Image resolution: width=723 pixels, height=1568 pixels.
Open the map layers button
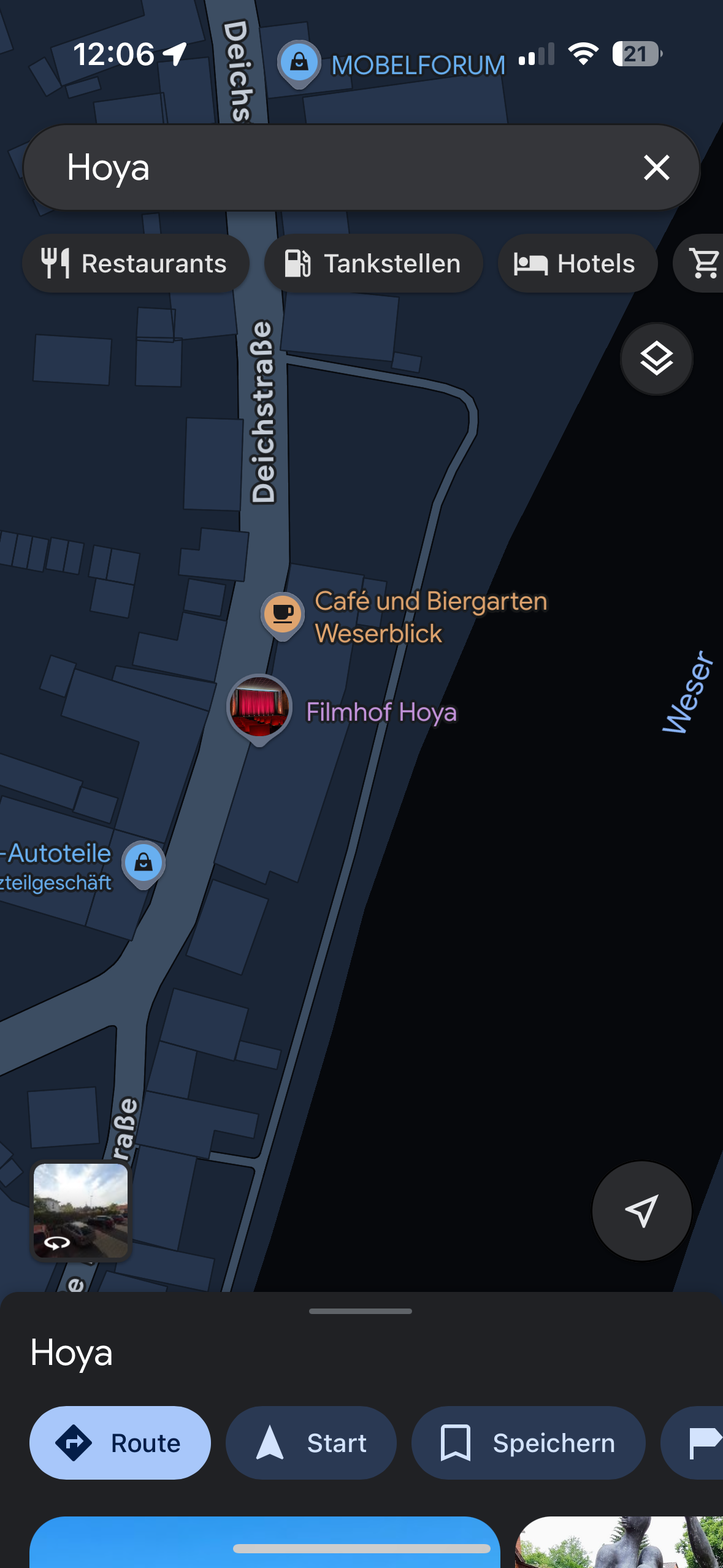pos(656,359)
